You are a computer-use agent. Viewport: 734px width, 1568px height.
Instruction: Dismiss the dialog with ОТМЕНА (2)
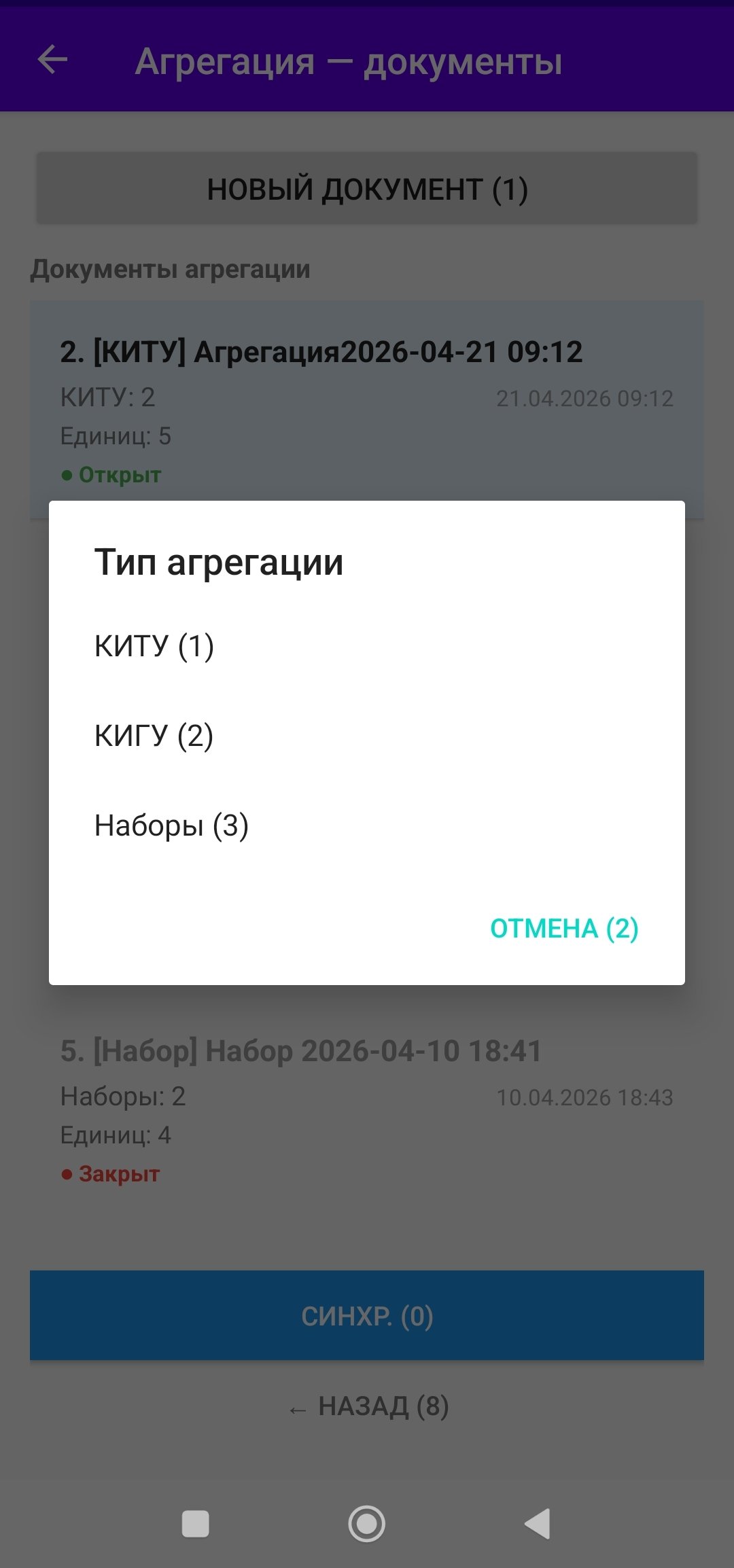coord(564,928)
